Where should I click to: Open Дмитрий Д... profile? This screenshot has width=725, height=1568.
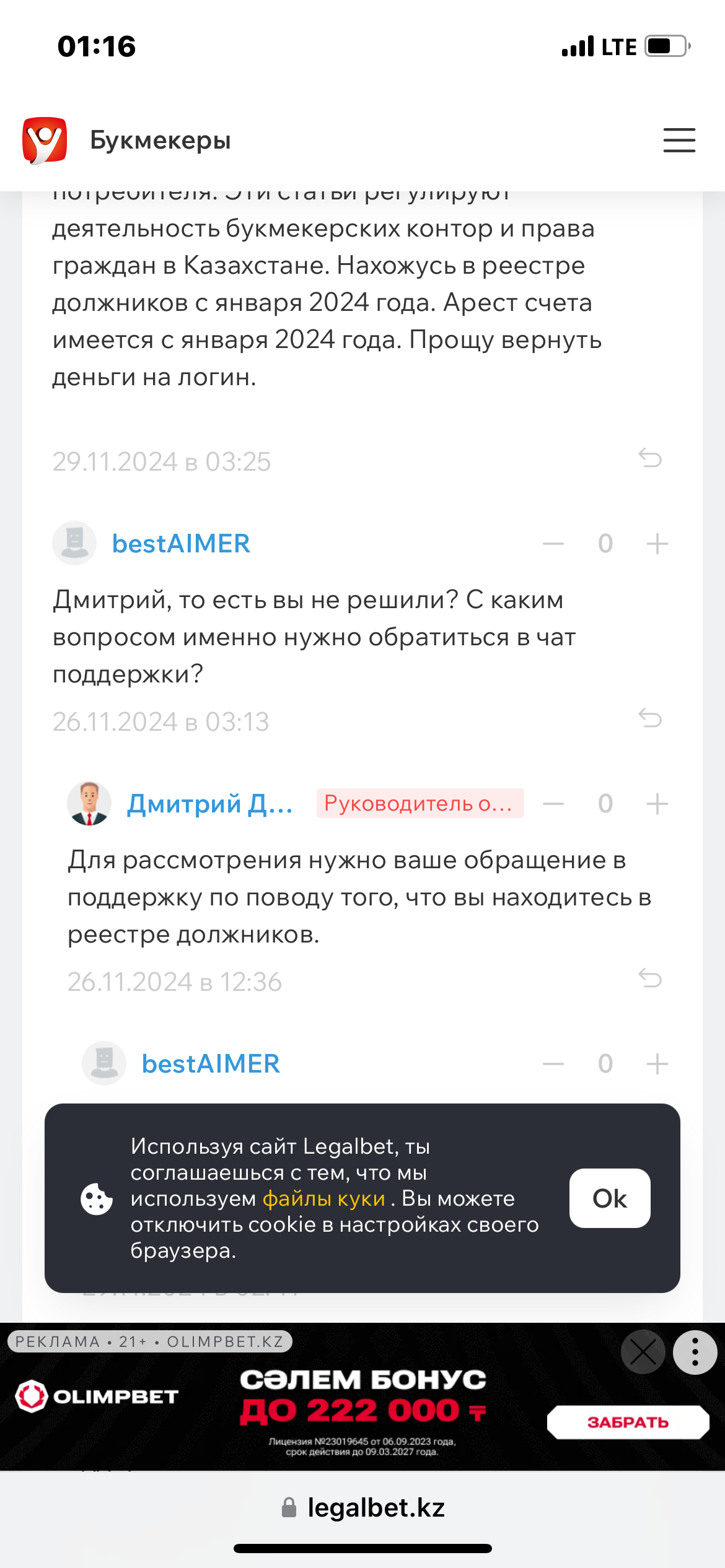click(209, 804)
